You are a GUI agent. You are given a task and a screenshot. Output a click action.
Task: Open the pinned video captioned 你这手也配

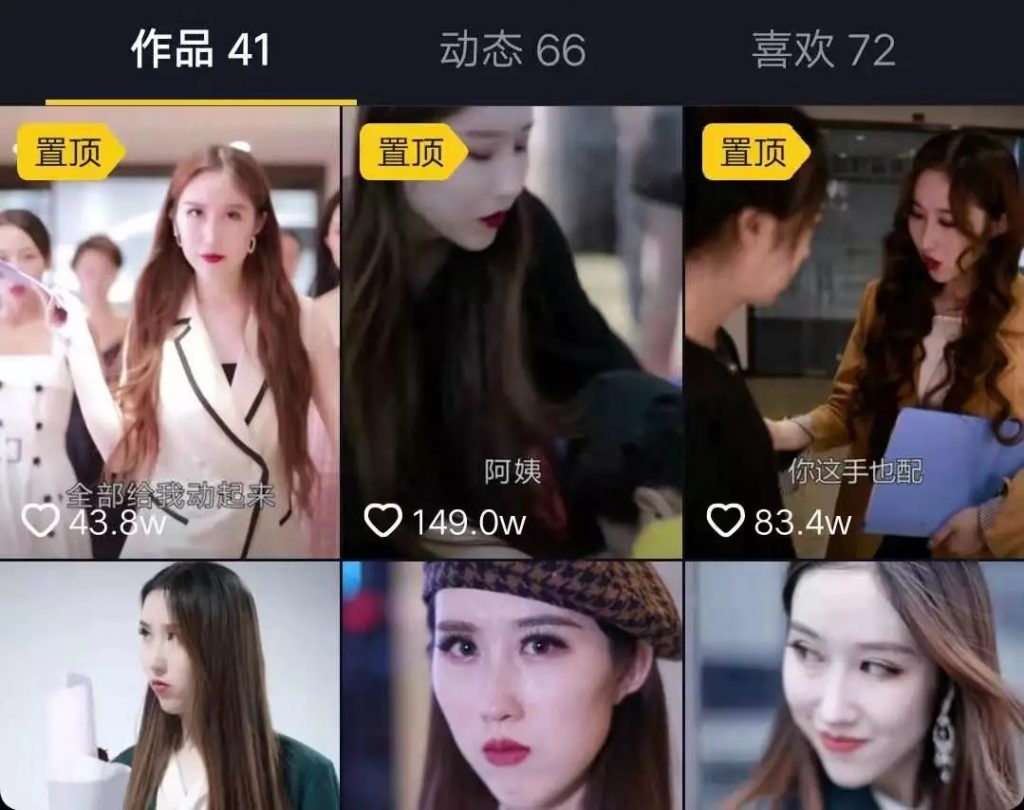coord(854,330)
